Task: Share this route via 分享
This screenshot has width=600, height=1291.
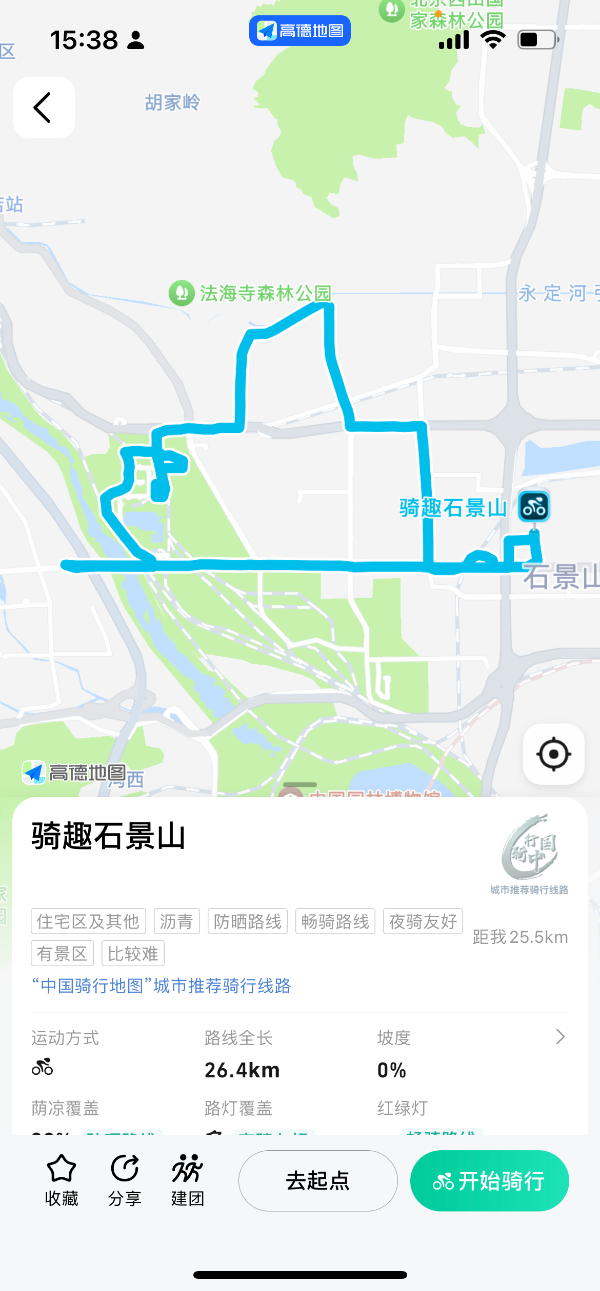Action: click(124, 1180)
